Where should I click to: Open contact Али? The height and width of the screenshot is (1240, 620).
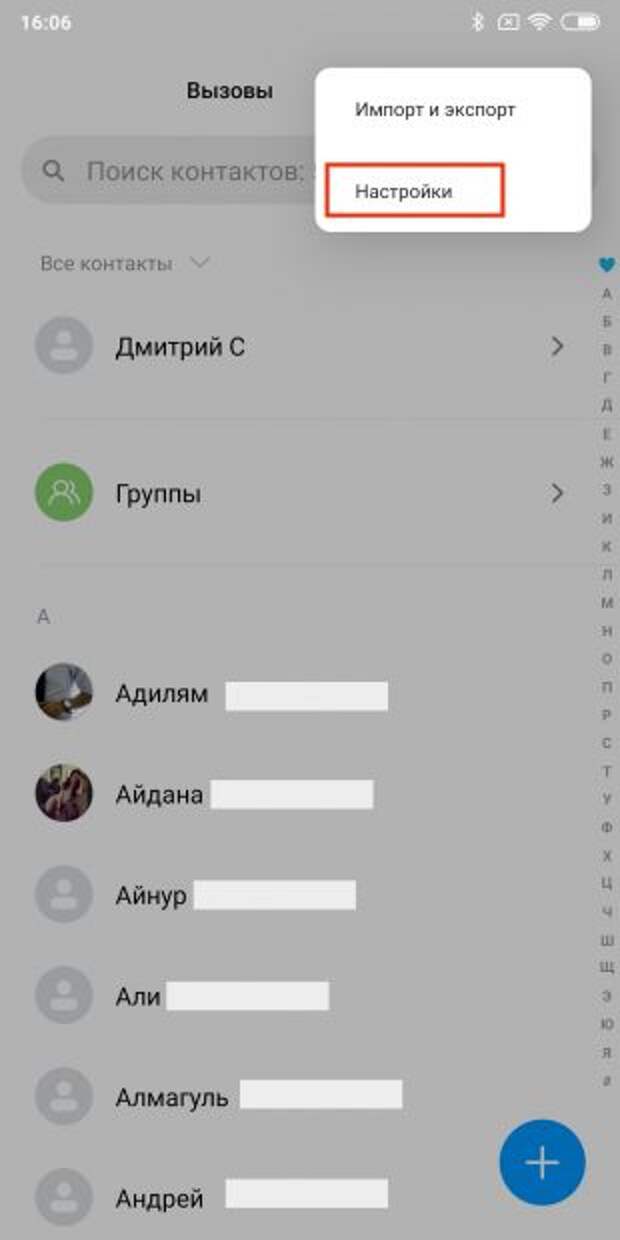pos(138,996)
